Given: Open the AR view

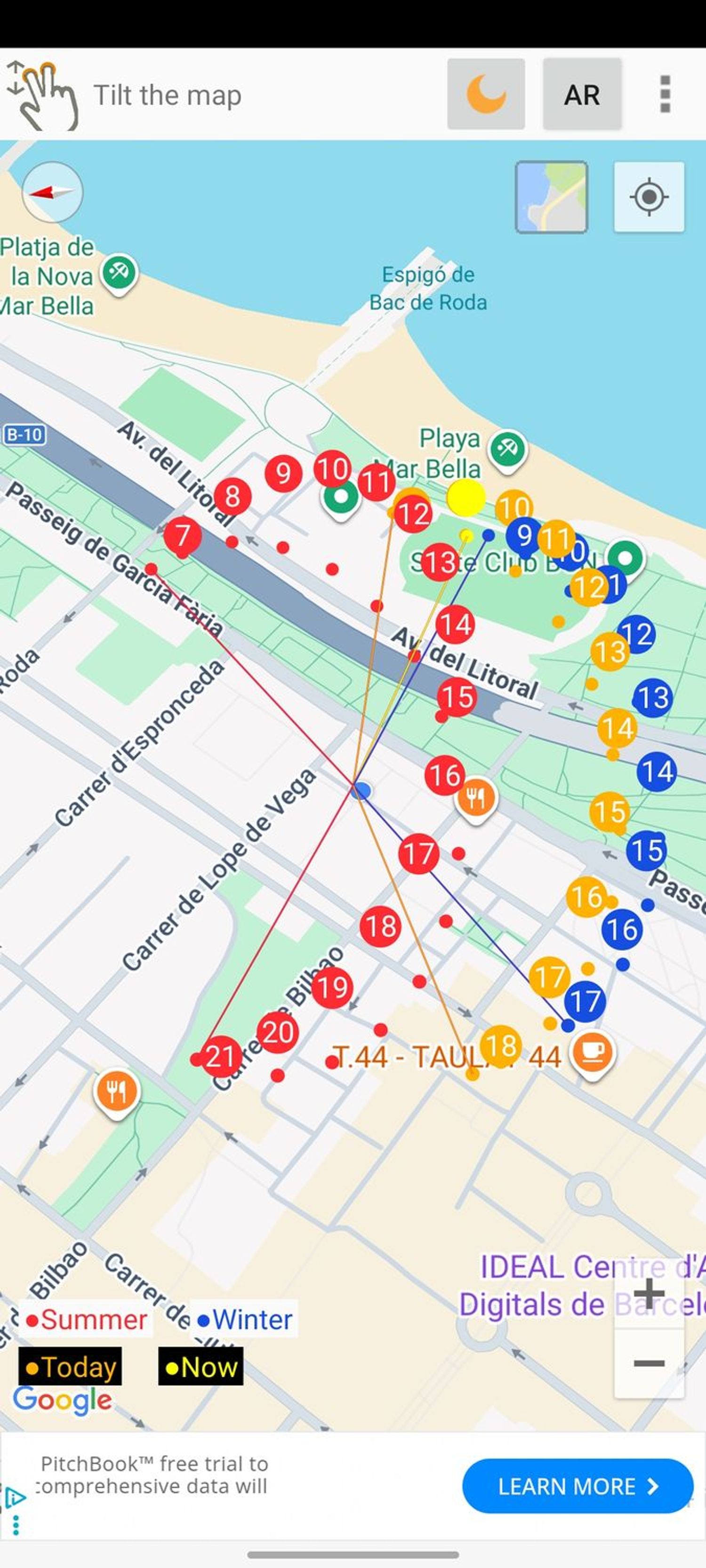Looking at the screenshot, I should (x=582, y=95).
